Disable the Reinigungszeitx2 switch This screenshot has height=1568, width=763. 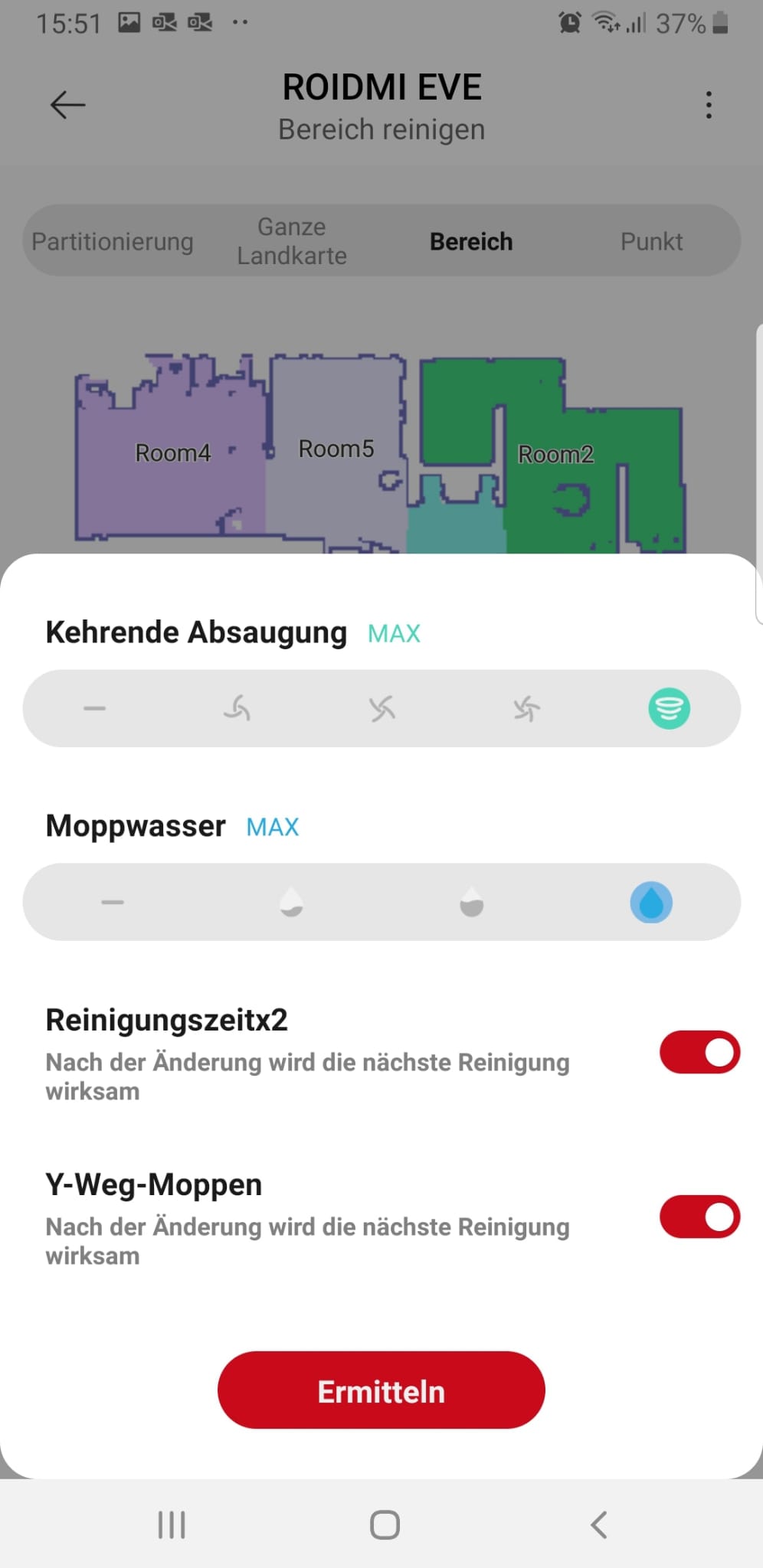click(x=699, y=1052)
